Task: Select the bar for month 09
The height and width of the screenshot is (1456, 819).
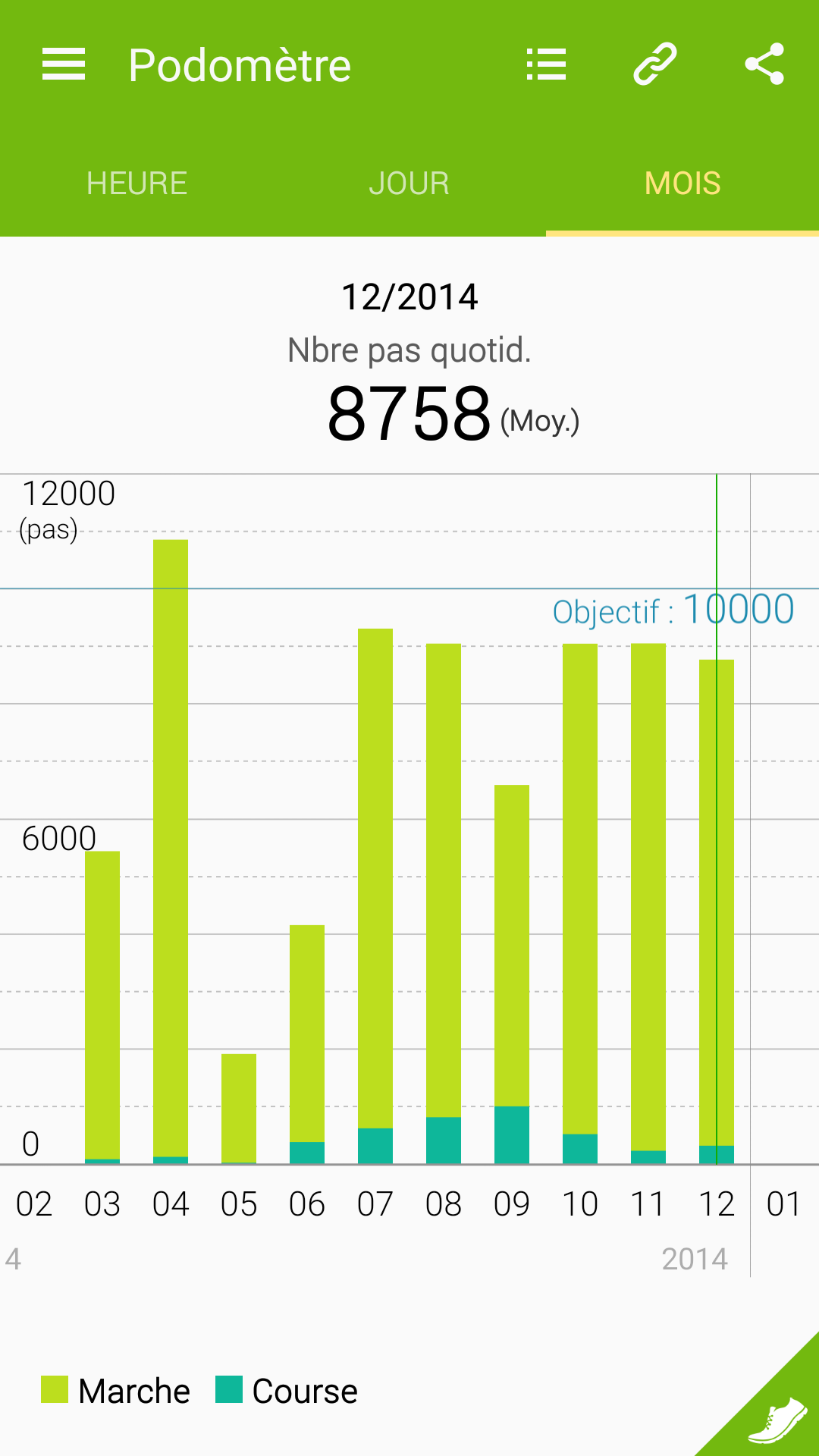Action: (512, 974)
